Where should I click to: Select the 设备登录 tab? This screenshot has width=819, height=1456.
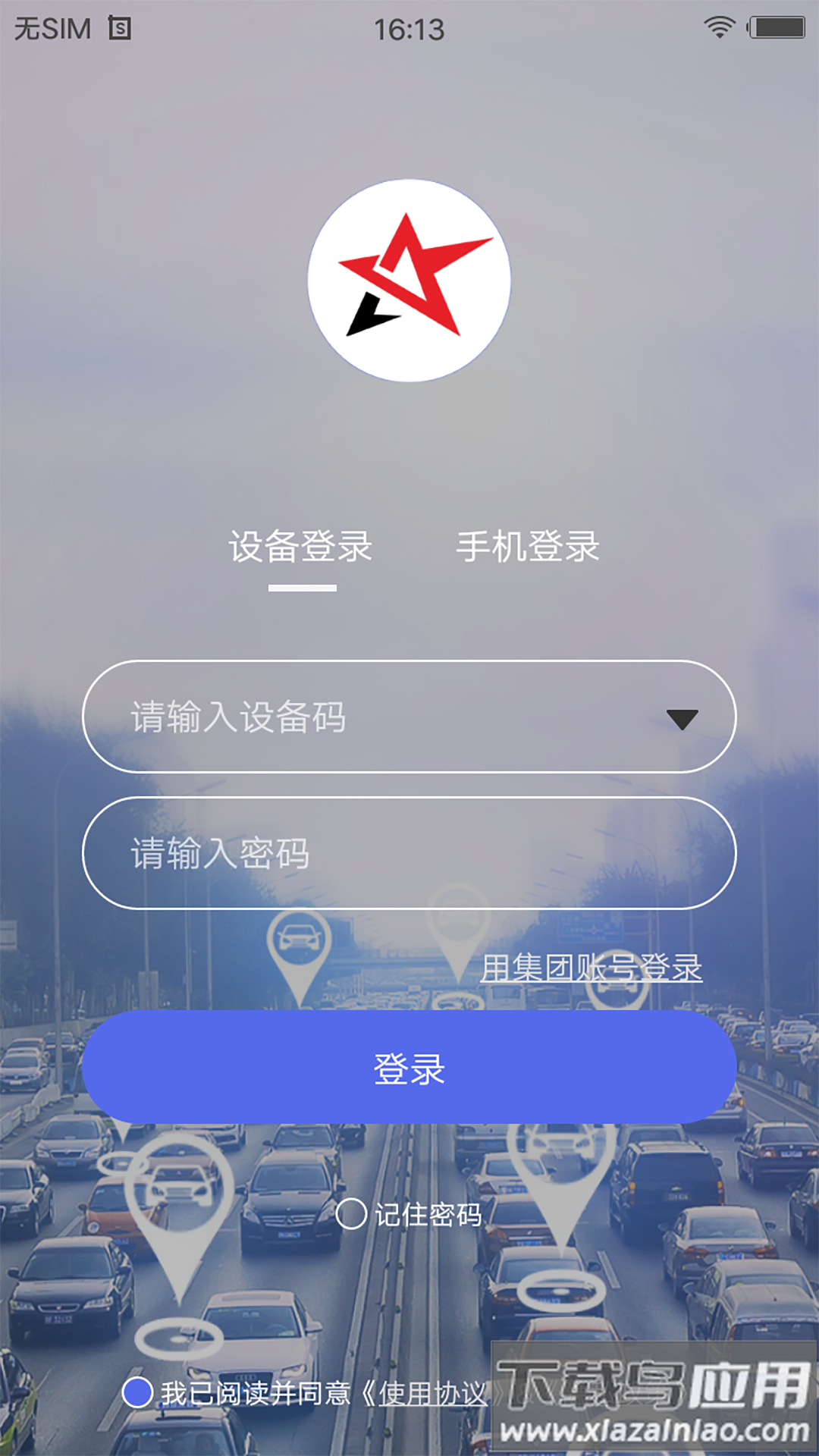(301, 547)
